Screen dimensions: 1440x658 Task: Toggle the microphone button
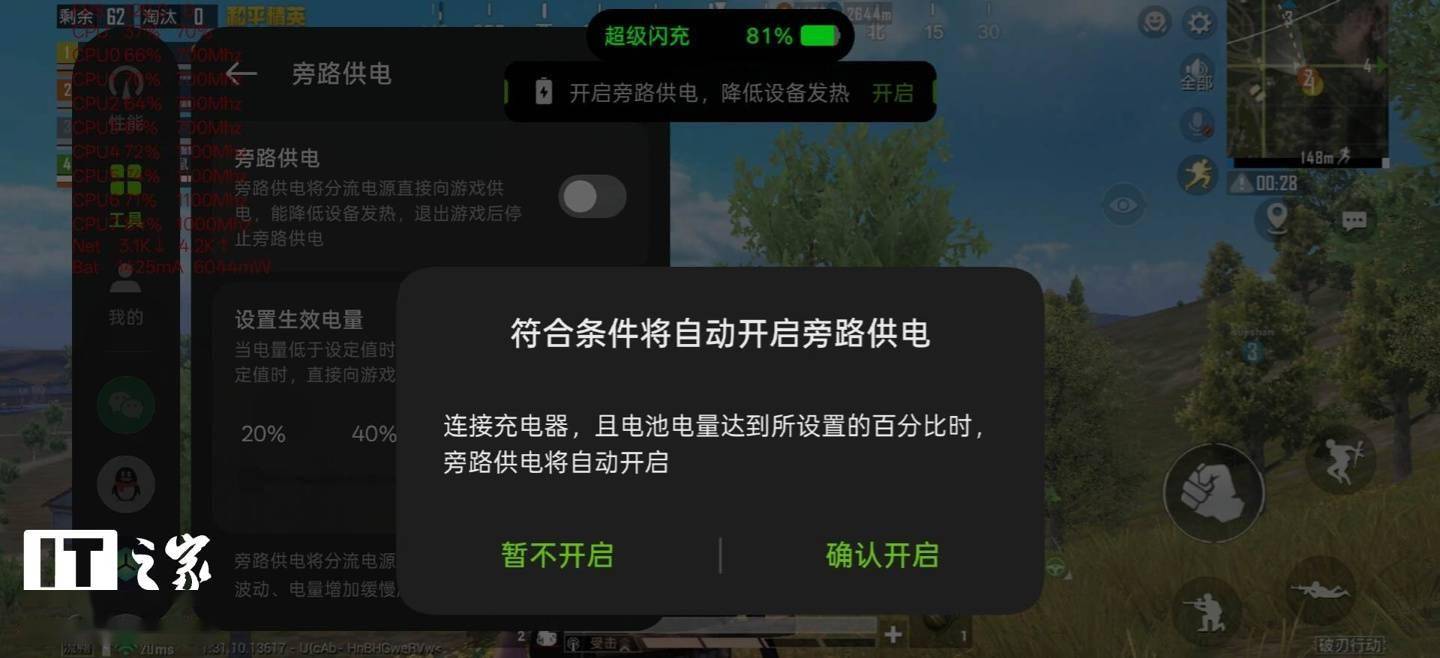coord(1197,125)
